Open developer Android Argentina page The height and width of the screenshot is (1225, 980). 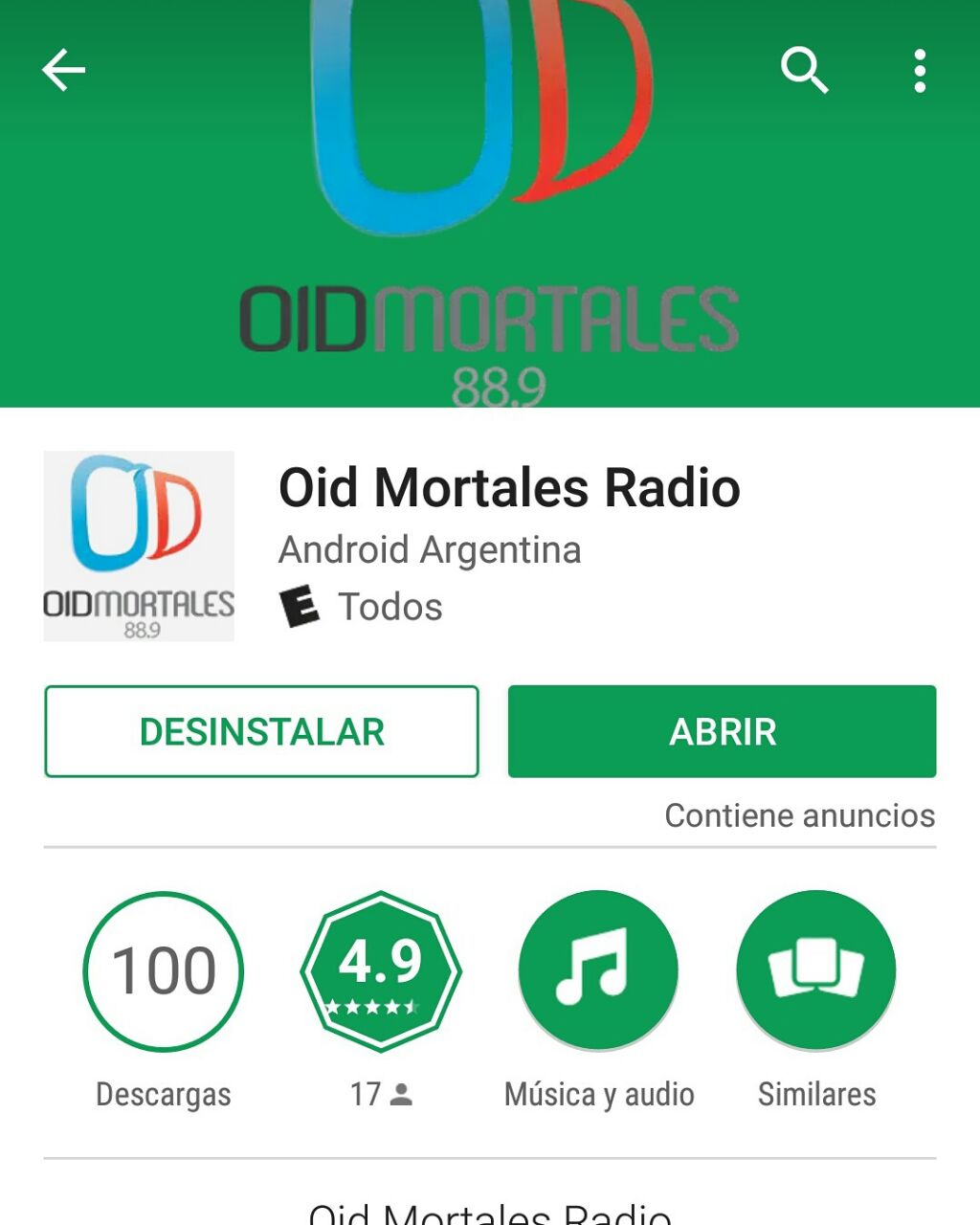430,550
